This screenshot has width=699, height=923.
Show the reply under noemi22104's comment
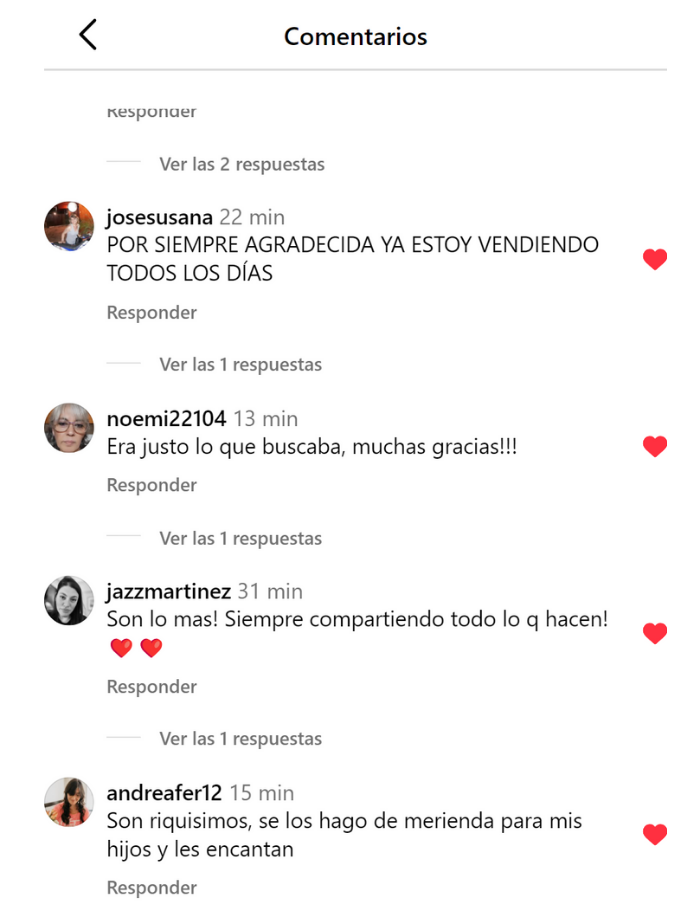click(x=240, y=538)
